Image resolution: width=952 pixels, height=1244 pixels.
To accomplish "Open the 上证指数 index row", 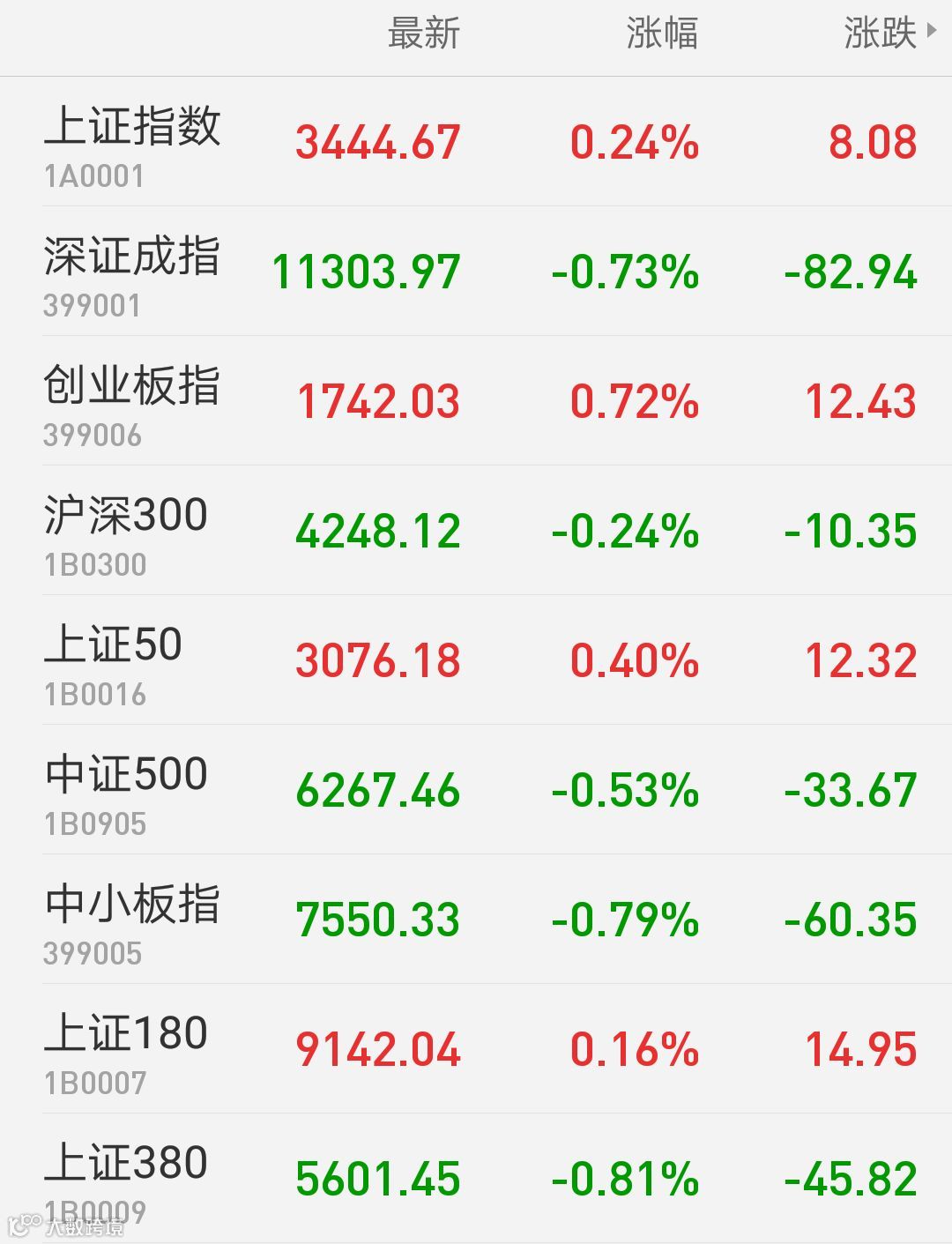I will [476, 142].
